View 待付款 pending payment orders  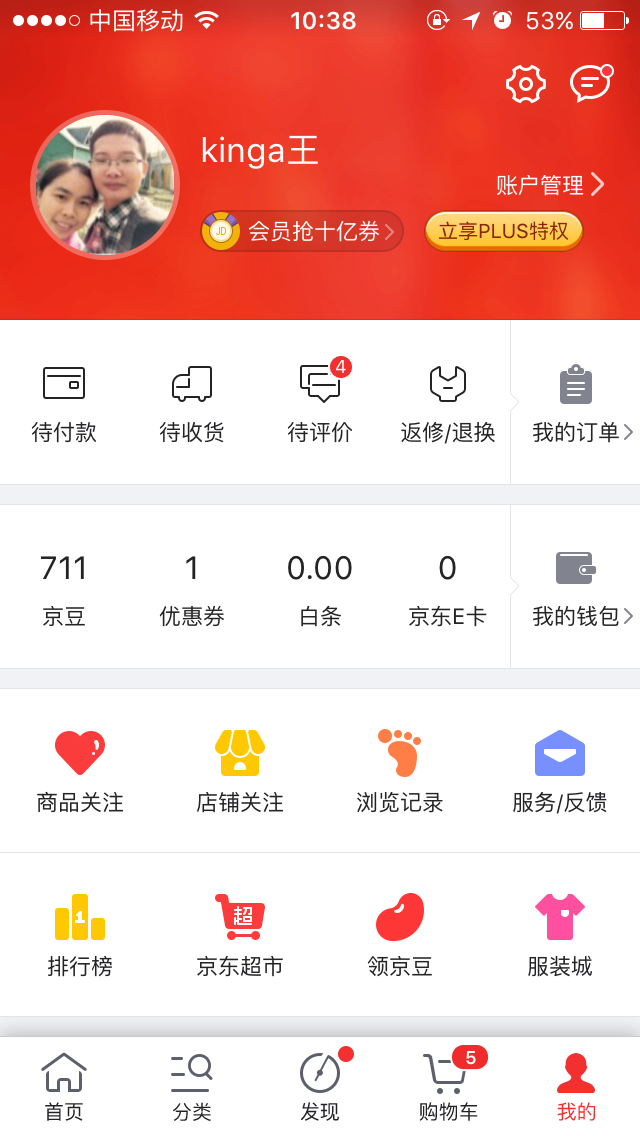pos(64,404)
